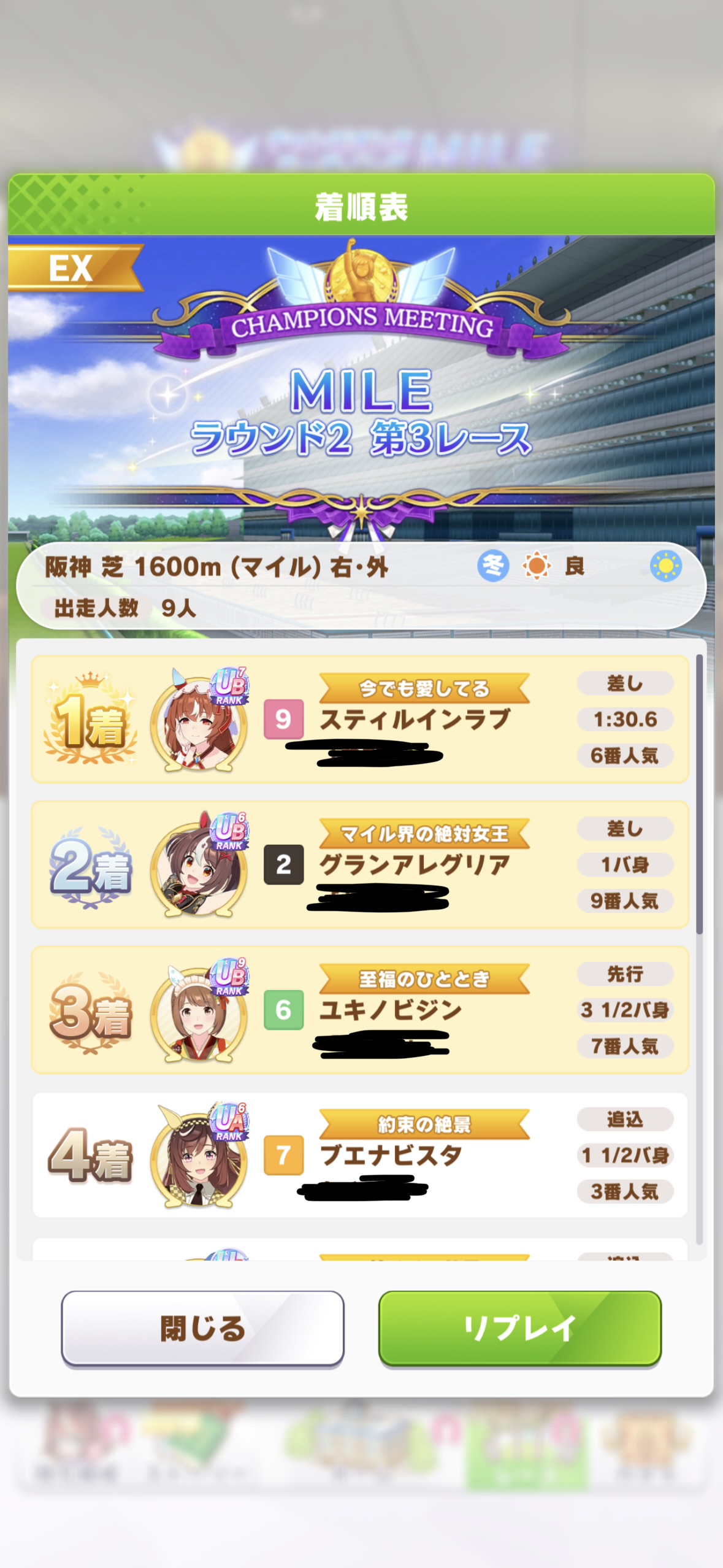The image size is (723, 1568).
Task: Tap the 閉じる close button
Action: pos(202,1328)
